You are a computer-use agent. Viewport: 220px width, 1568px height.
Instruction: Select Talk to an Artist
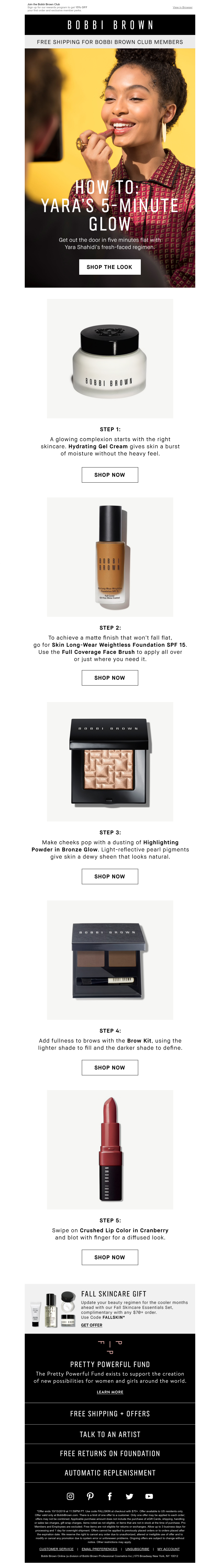(x=110, y=1435)
